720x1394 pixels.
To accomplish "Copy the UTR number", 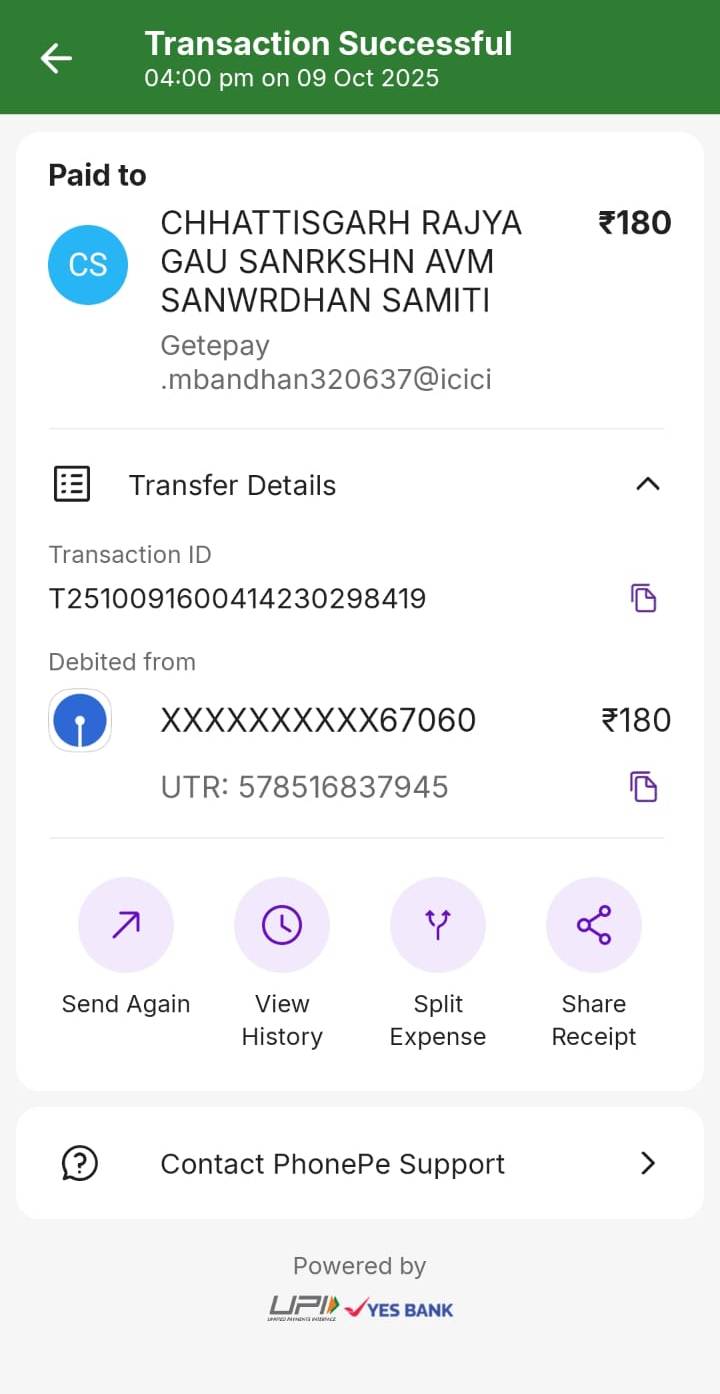I will coord(643,787).
